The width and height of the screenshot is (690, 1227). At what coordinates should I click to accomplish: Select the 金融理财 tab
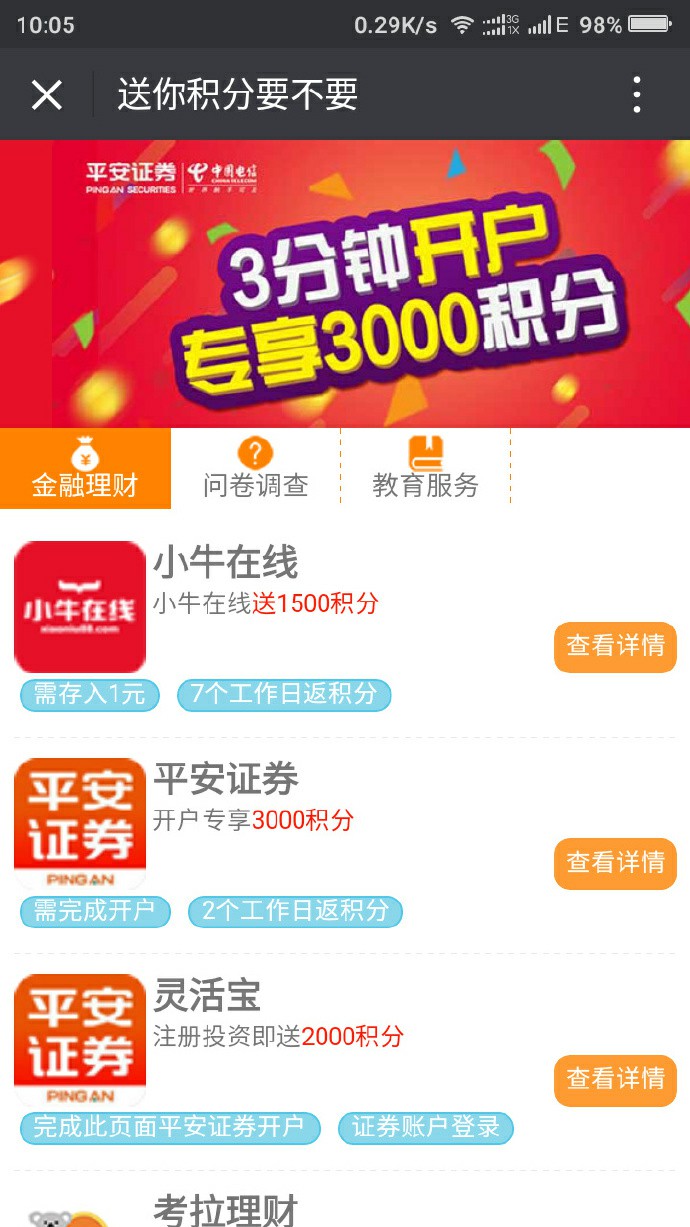tap(85, 468)
